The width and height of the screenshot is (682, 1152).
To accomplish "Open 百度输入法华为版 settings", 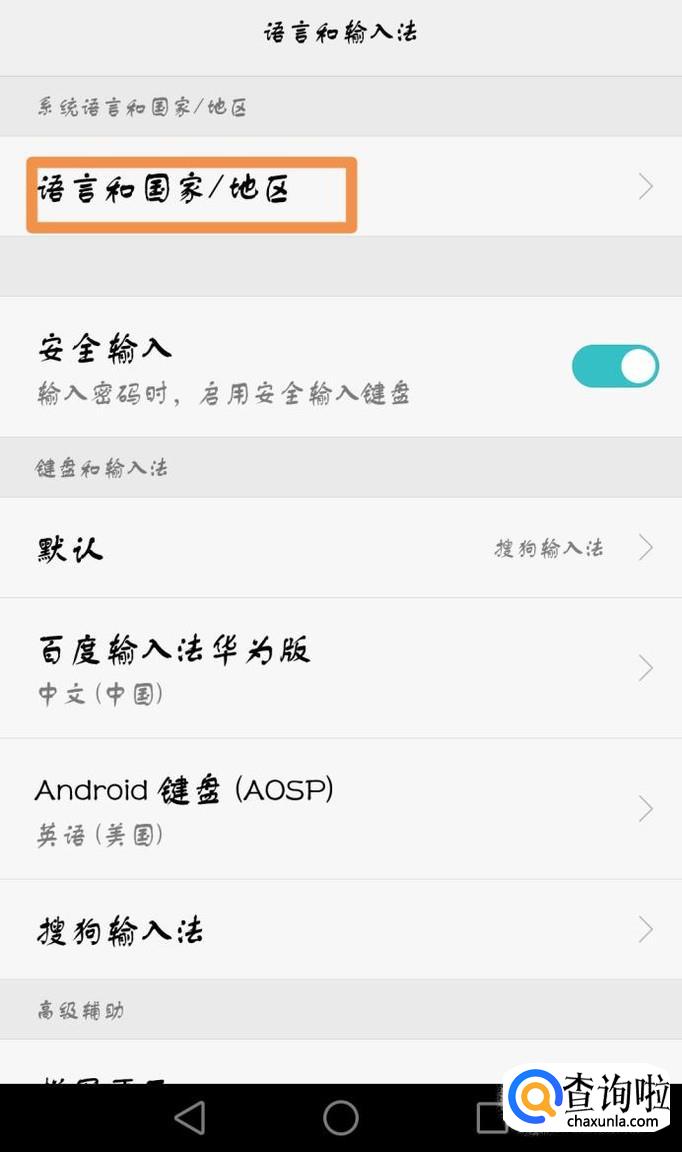I will coord(341,668).
